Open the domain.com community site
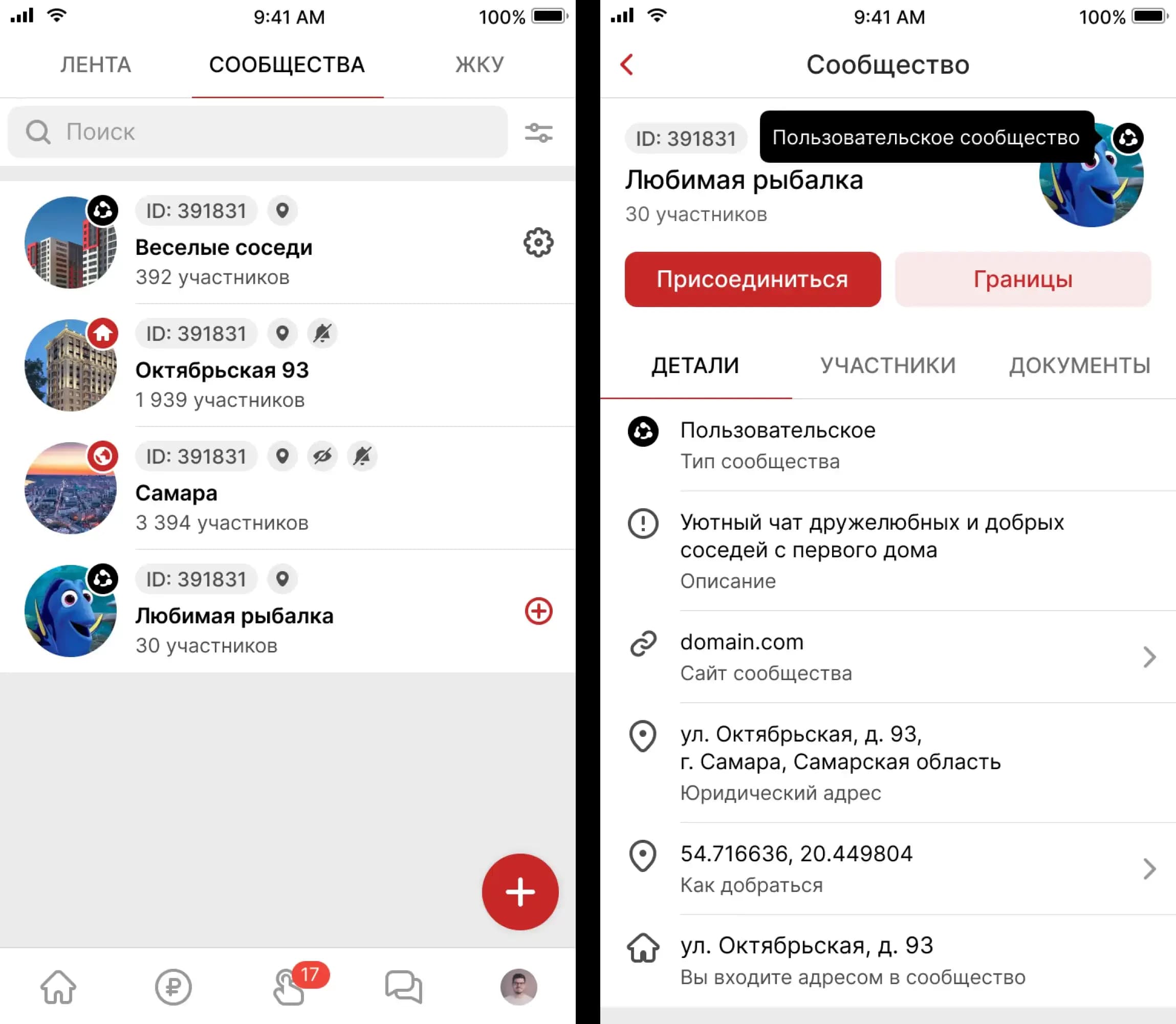 click(x=887, y=657)
